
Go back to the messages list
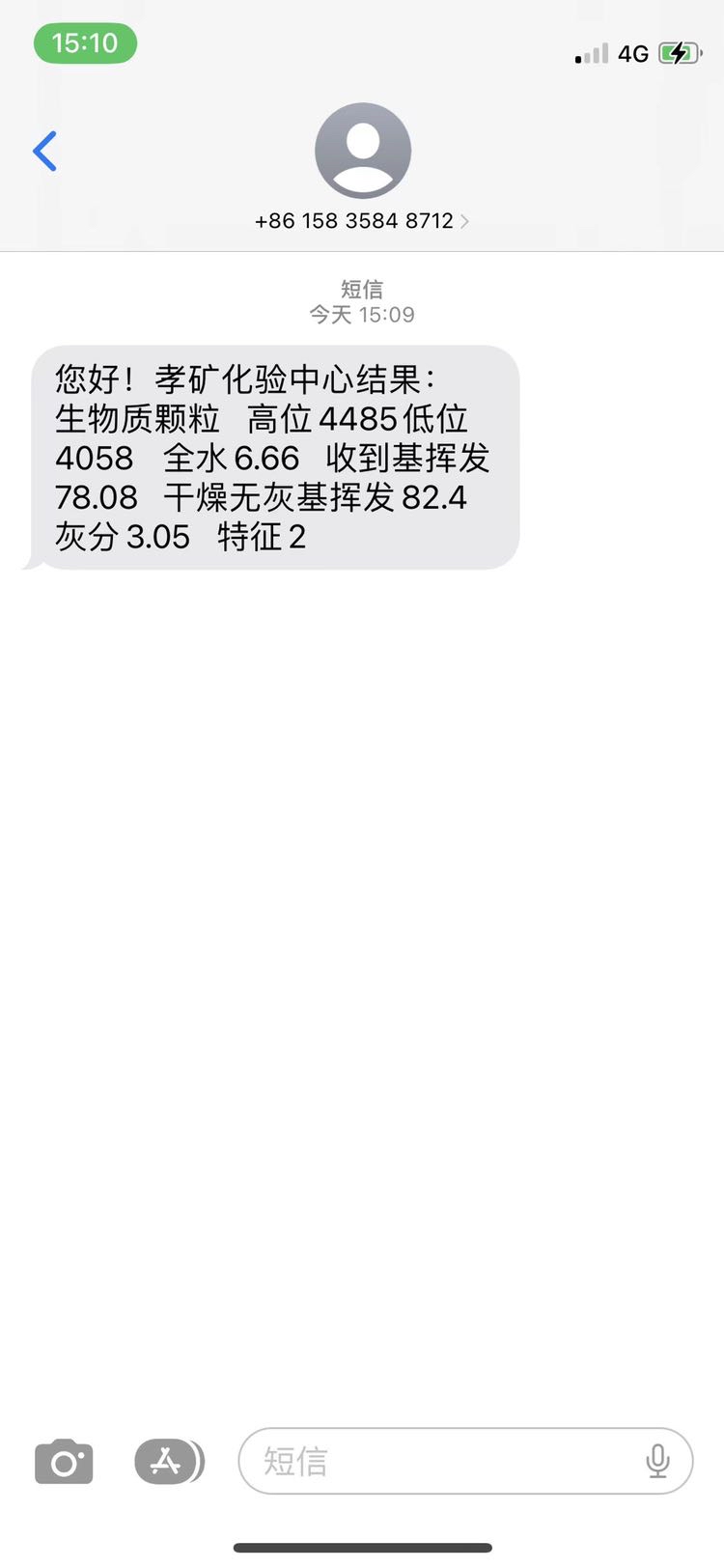click(x=45, y=152)
